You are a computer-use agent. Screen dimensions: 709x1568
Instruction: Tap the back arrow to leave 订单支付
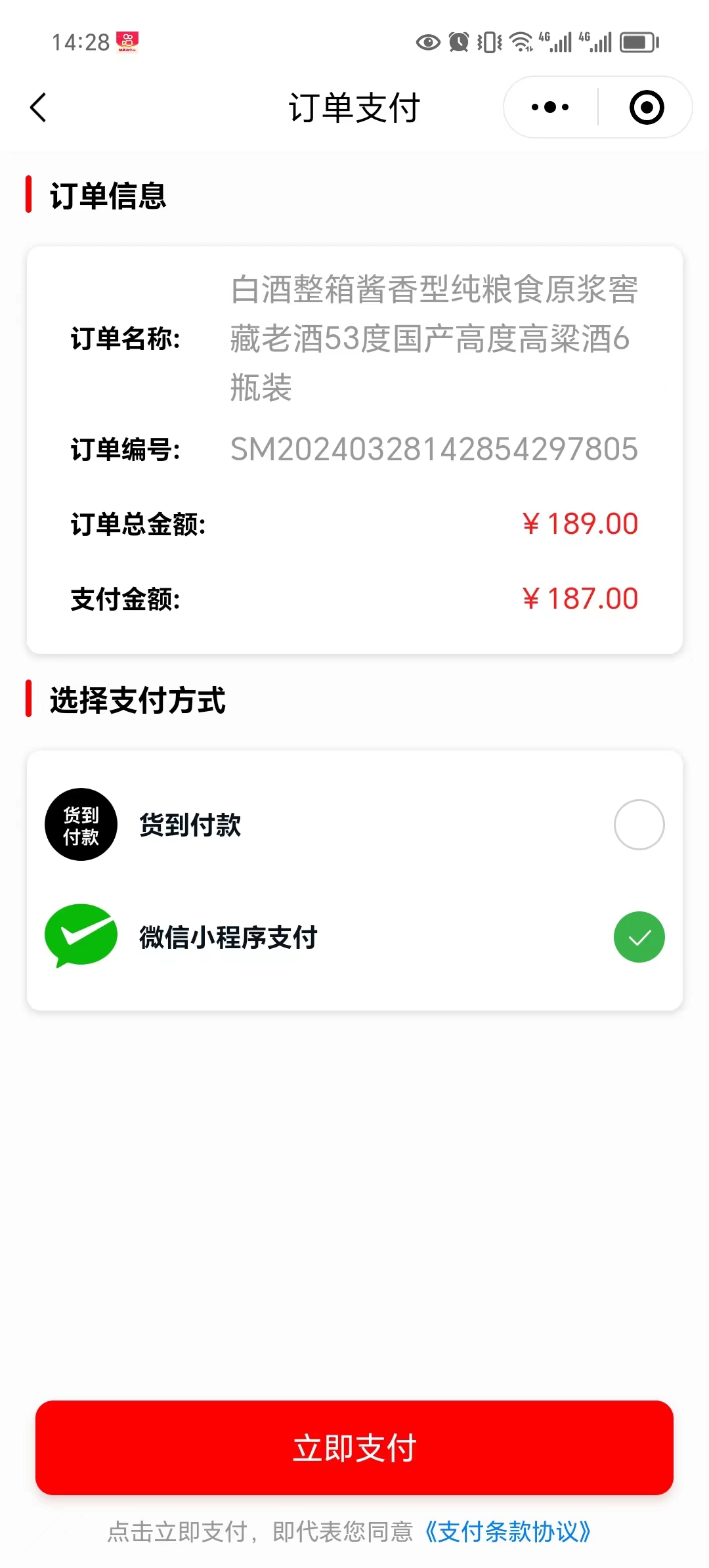(37, 107)
